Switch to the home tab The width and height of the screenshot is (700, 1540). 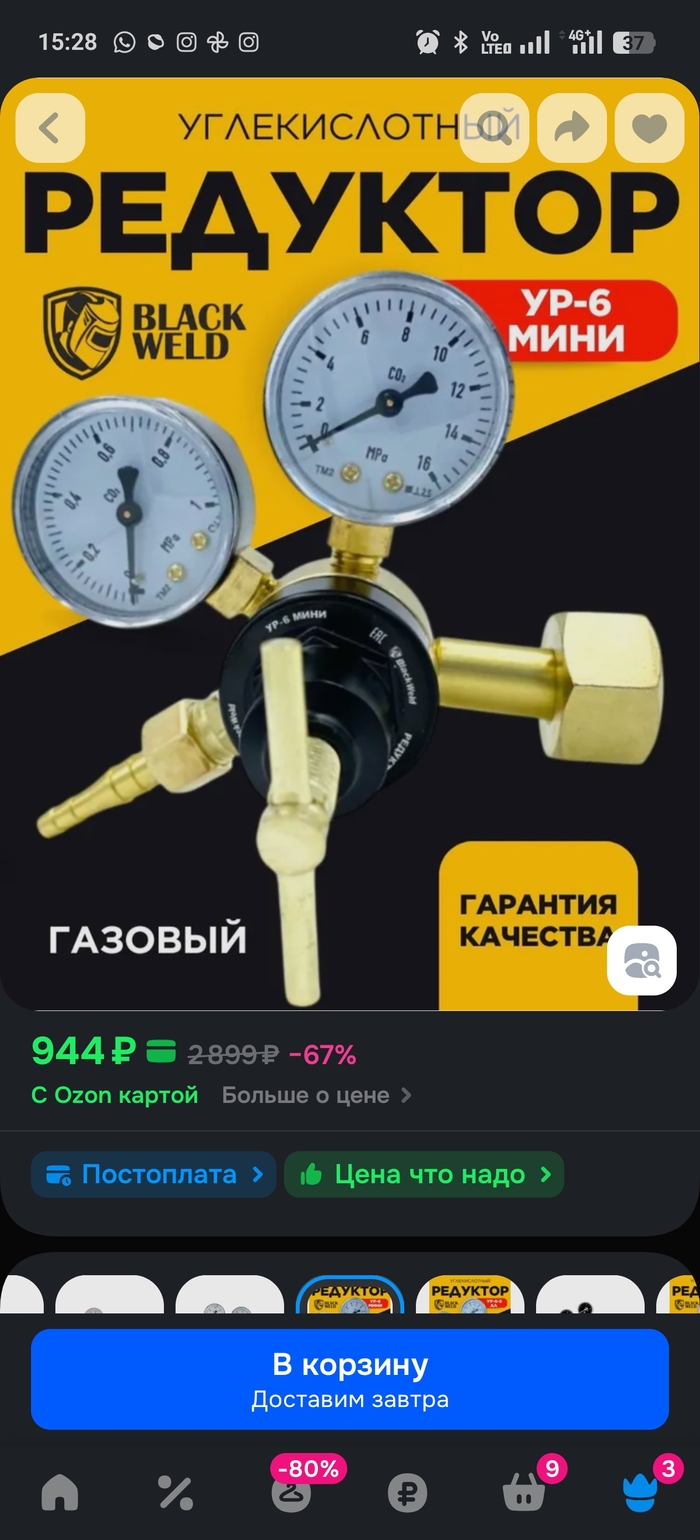(59, 1493)
